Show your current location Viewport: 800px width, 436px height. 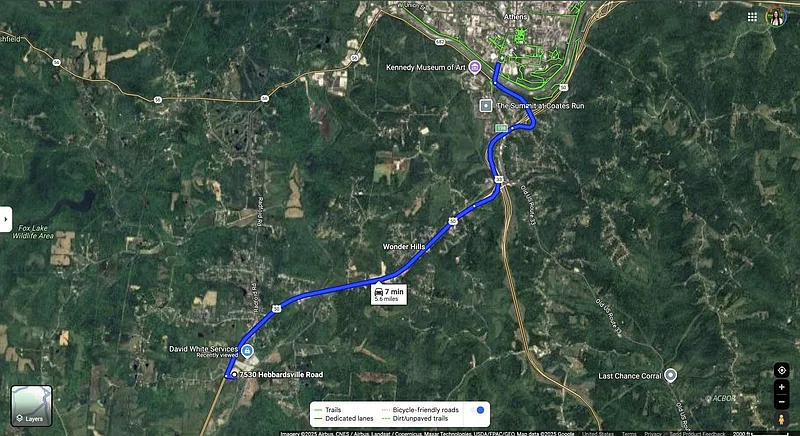tap(781, 370)
